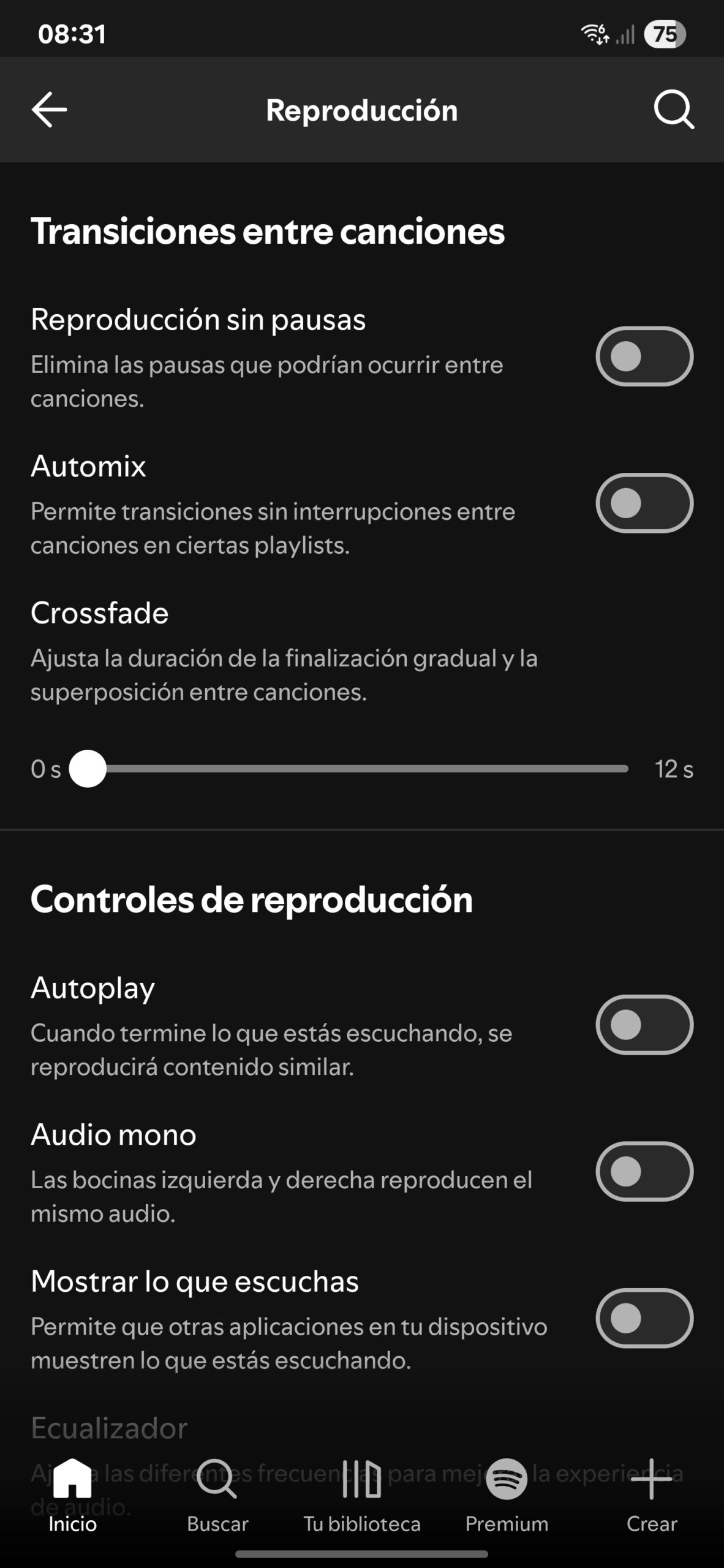This screenshot has height=1568, width=724.
Task: Switch to the Inicio tab
Action: [x=72, y=1494]
